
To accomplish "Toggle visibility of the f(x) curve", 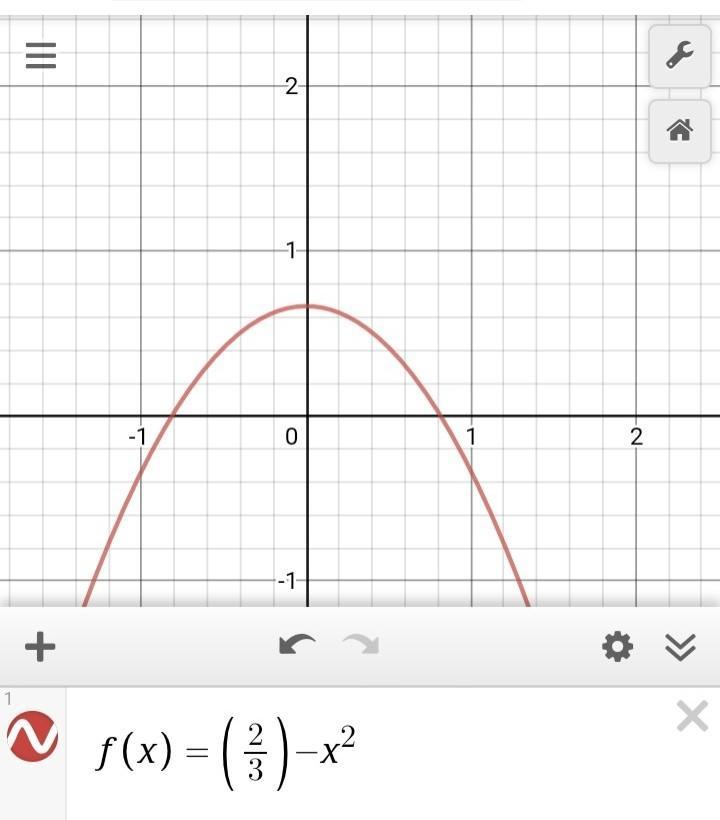I will pos(33,738).
